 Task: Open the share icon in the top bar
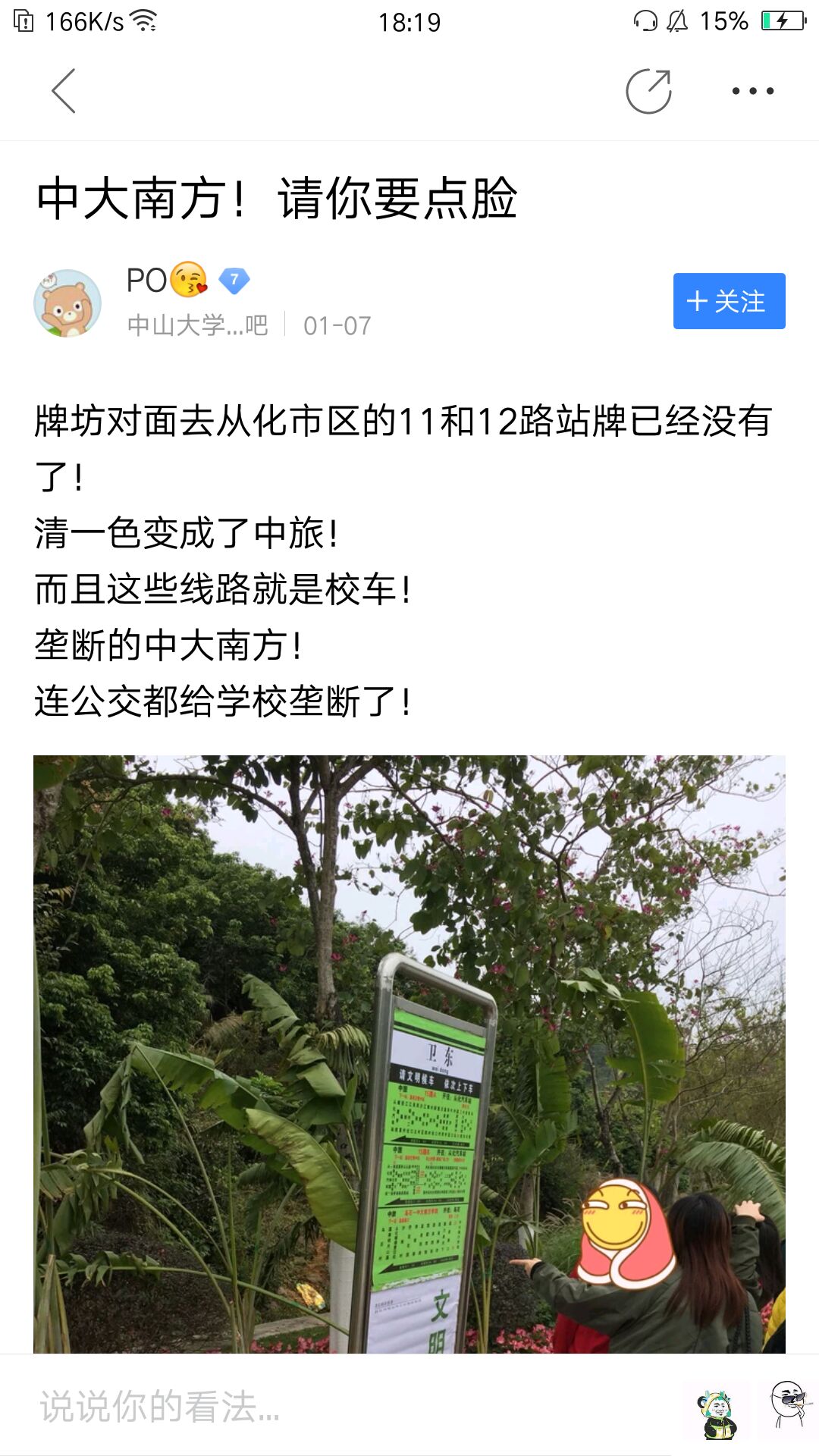[x=648, y=89]
